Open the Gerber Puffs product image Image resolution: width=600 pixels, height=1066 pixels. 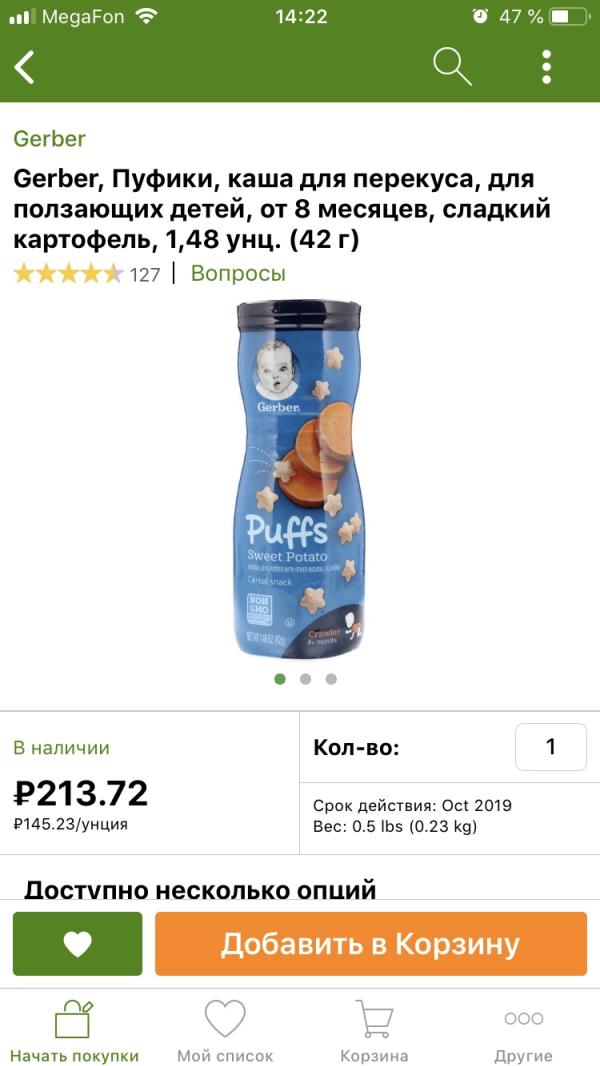(x=300, y=480)
